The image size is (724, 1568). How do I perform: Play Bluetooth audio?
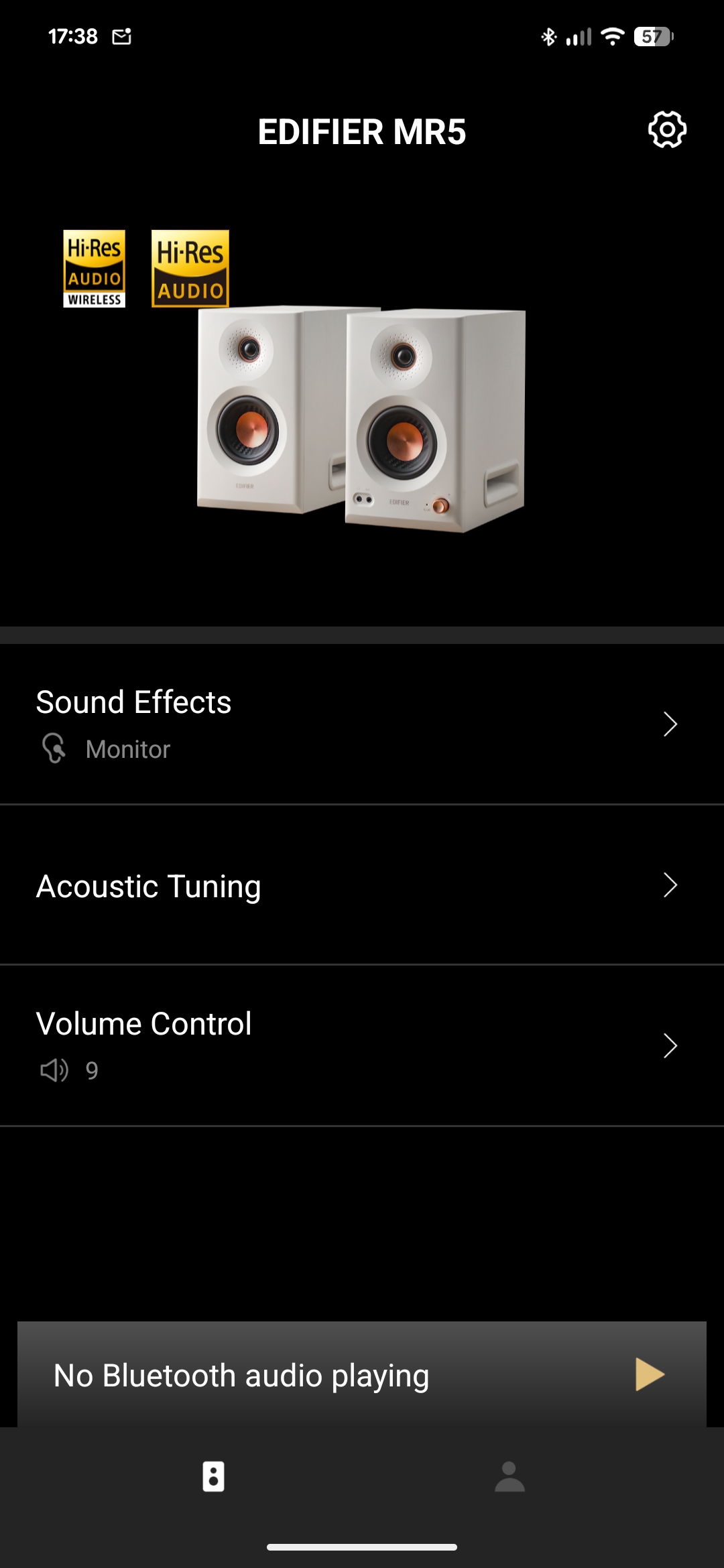(x=649, y=1374)
